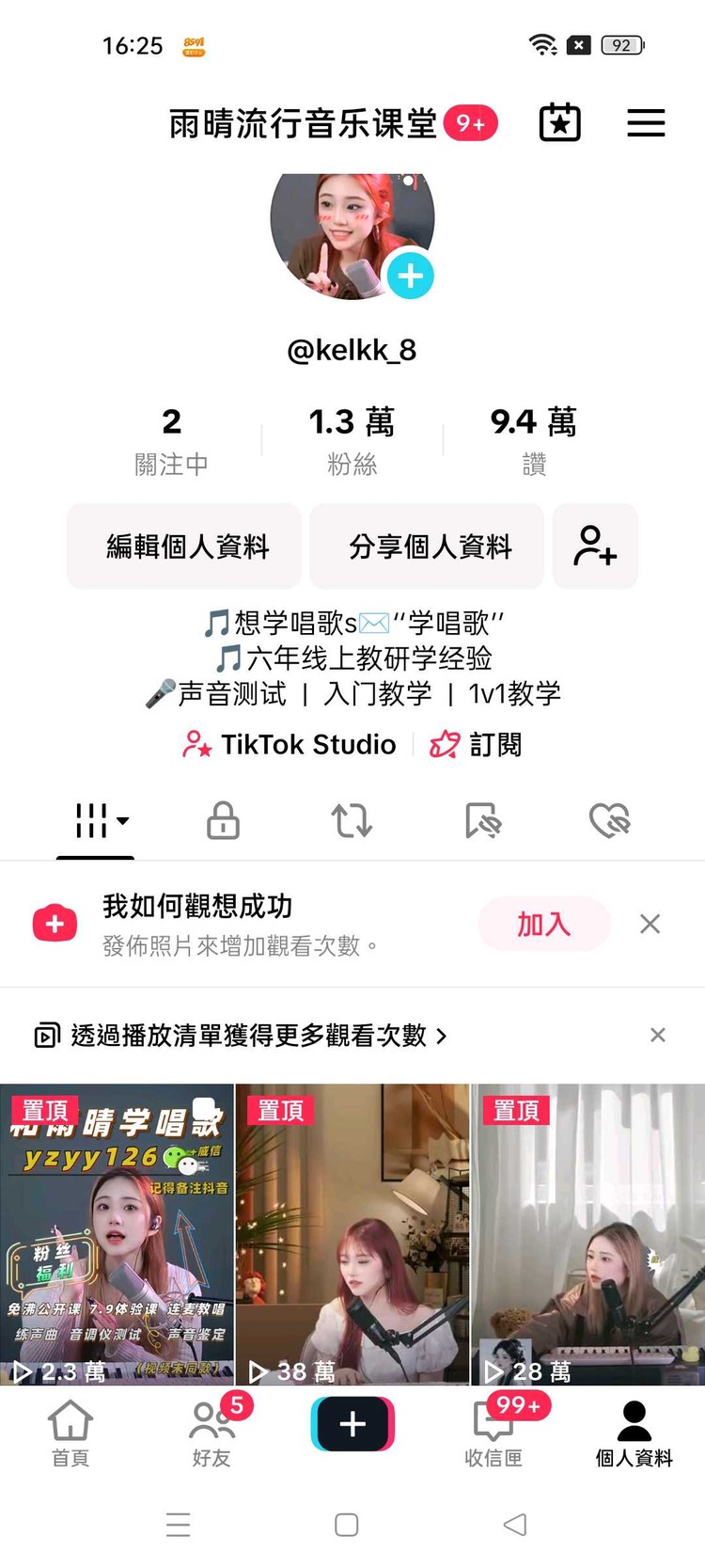
Task: Switch to the hidden liked videos tab
Action: click(610, 820)
